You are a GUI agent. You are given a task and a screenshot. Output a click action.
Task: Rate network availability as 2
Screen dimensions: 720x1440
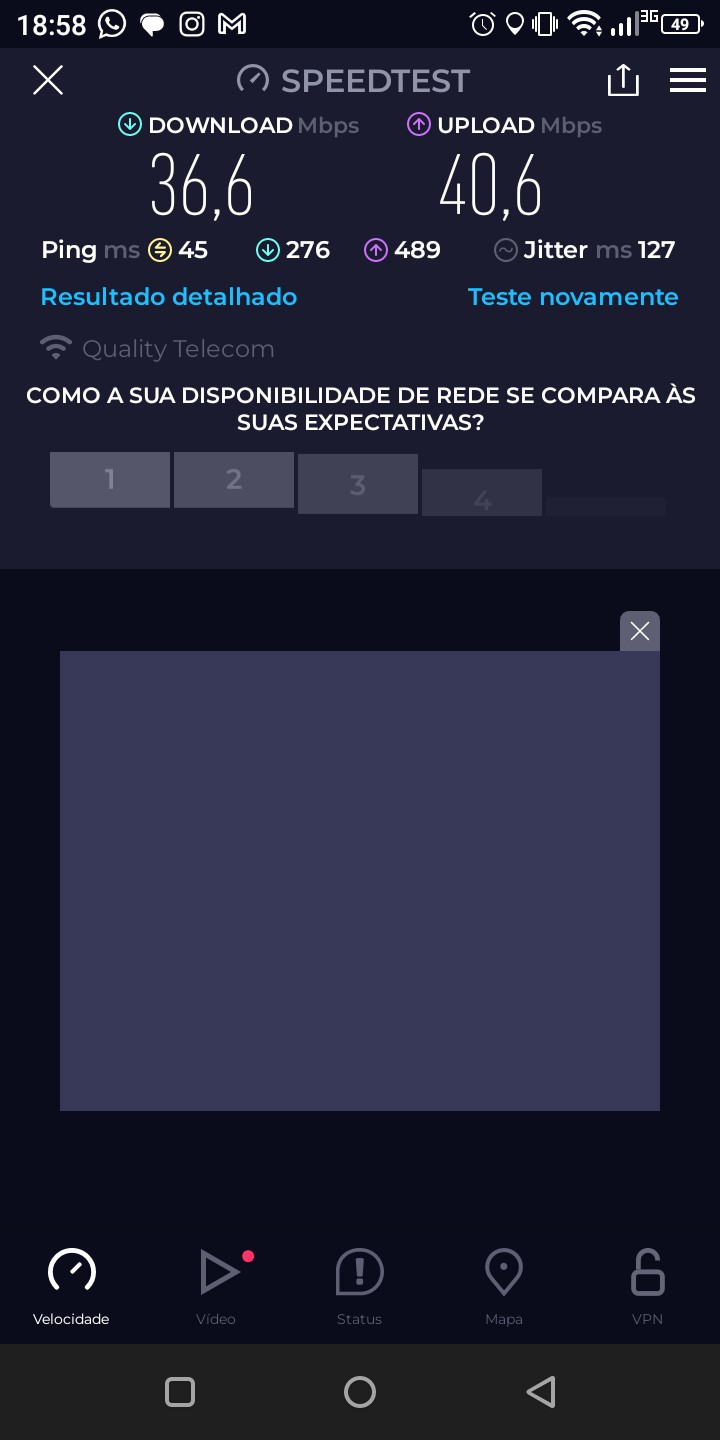click(x=234, y=480)
